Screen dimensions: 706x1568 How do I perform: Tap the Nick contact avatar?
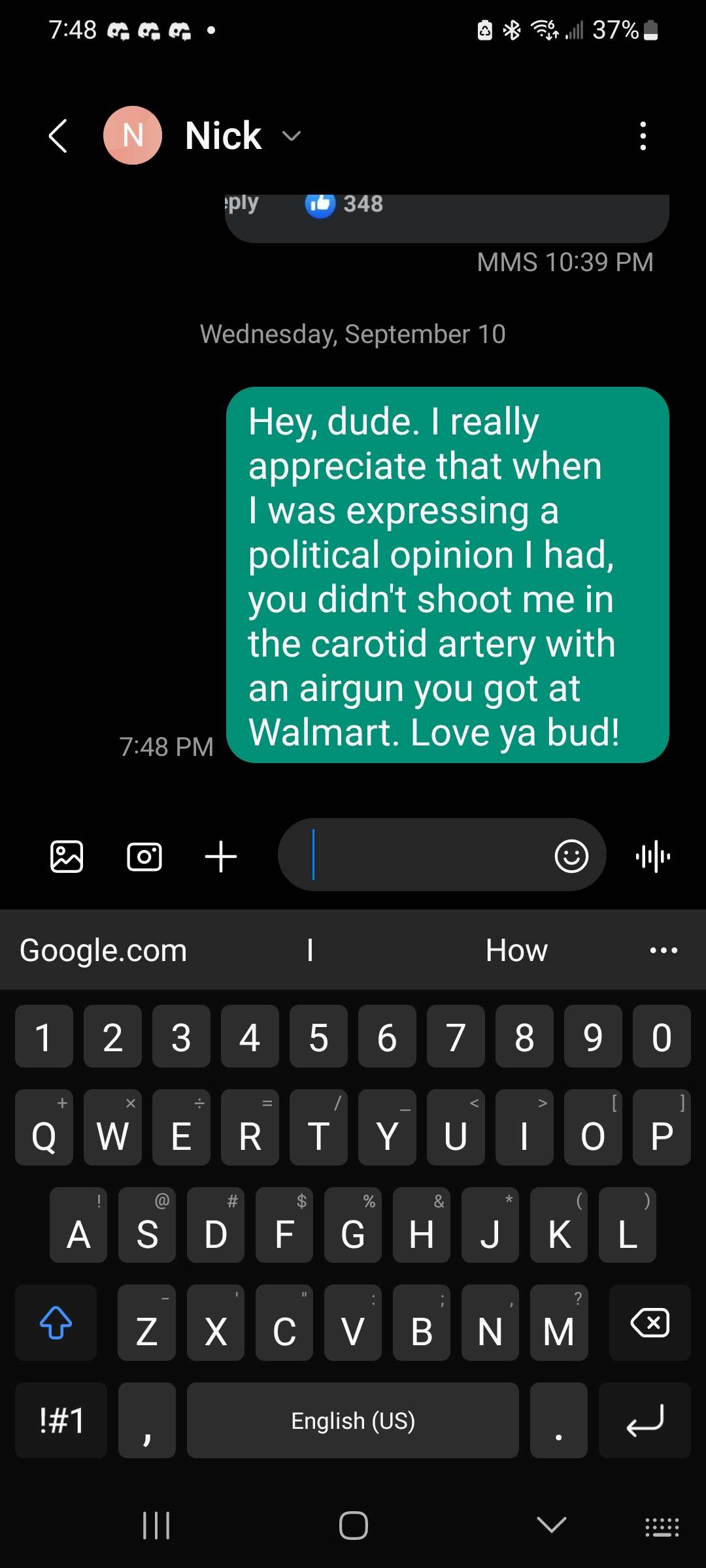click(133, 135)
